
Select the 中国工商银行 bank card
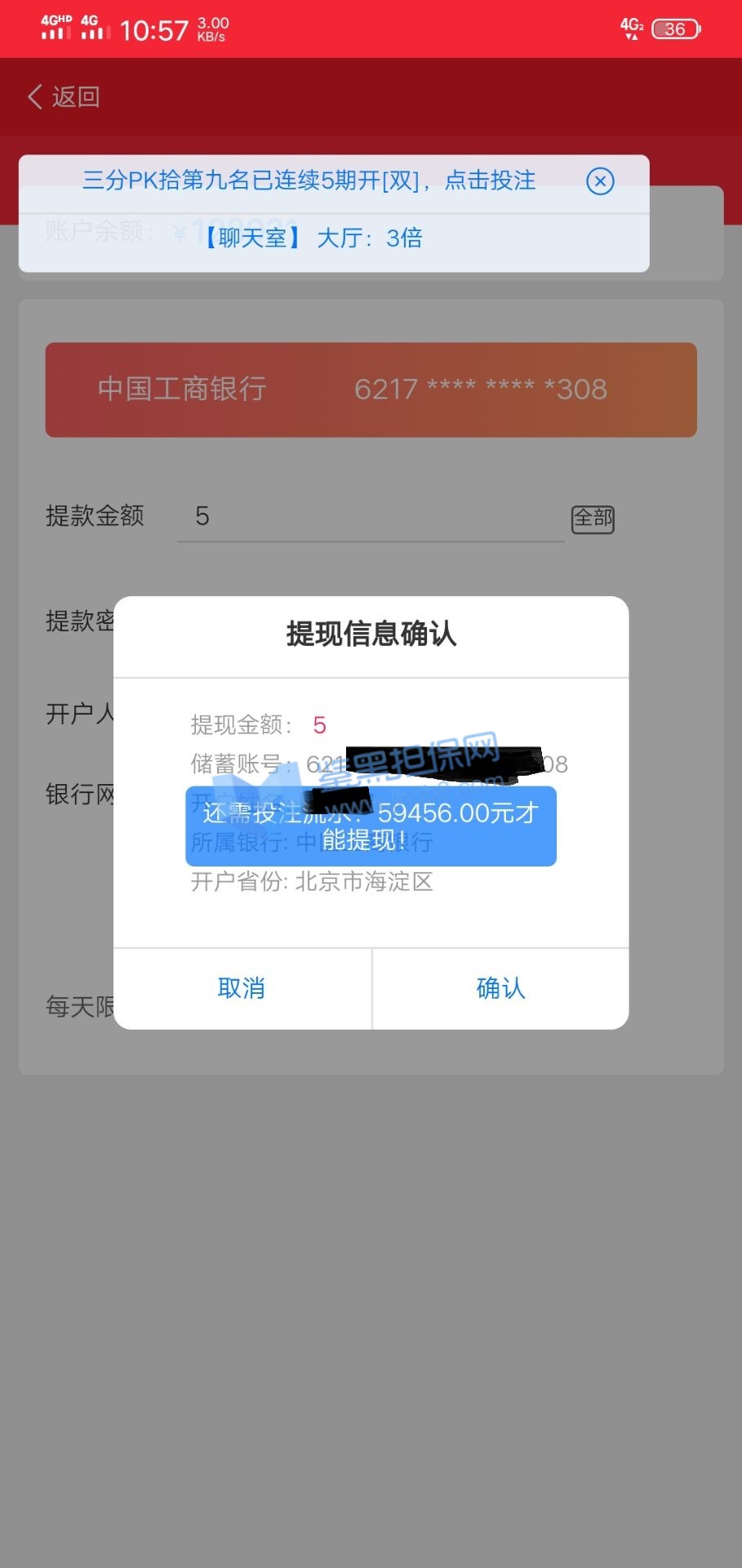tap(371, 390)
